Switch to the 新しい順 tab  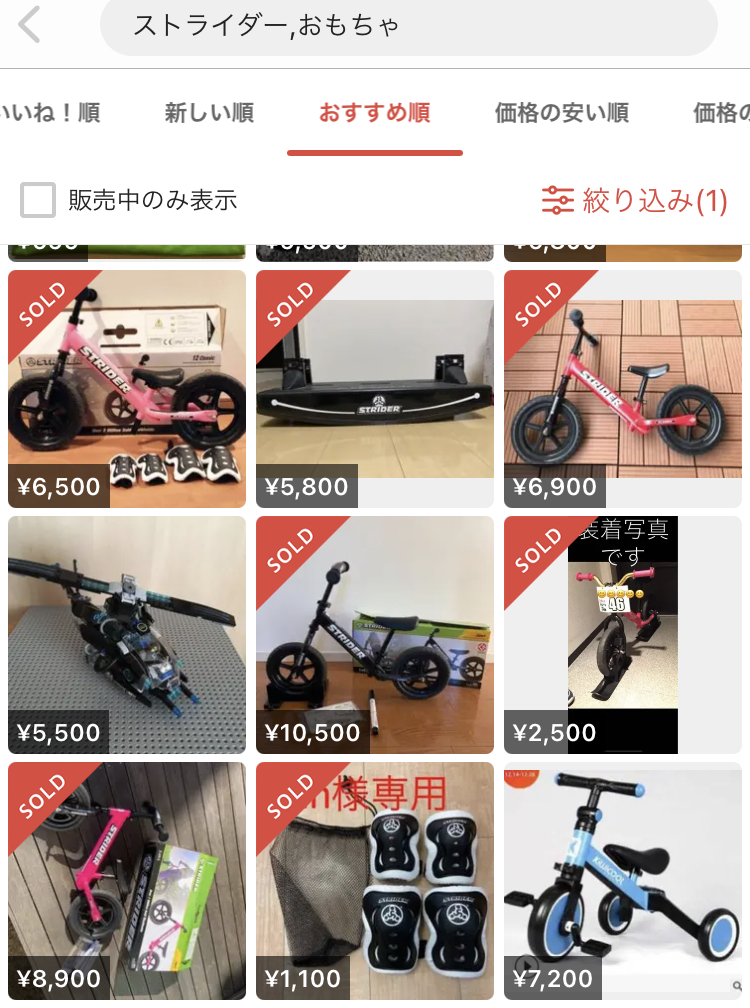point(209,113)
